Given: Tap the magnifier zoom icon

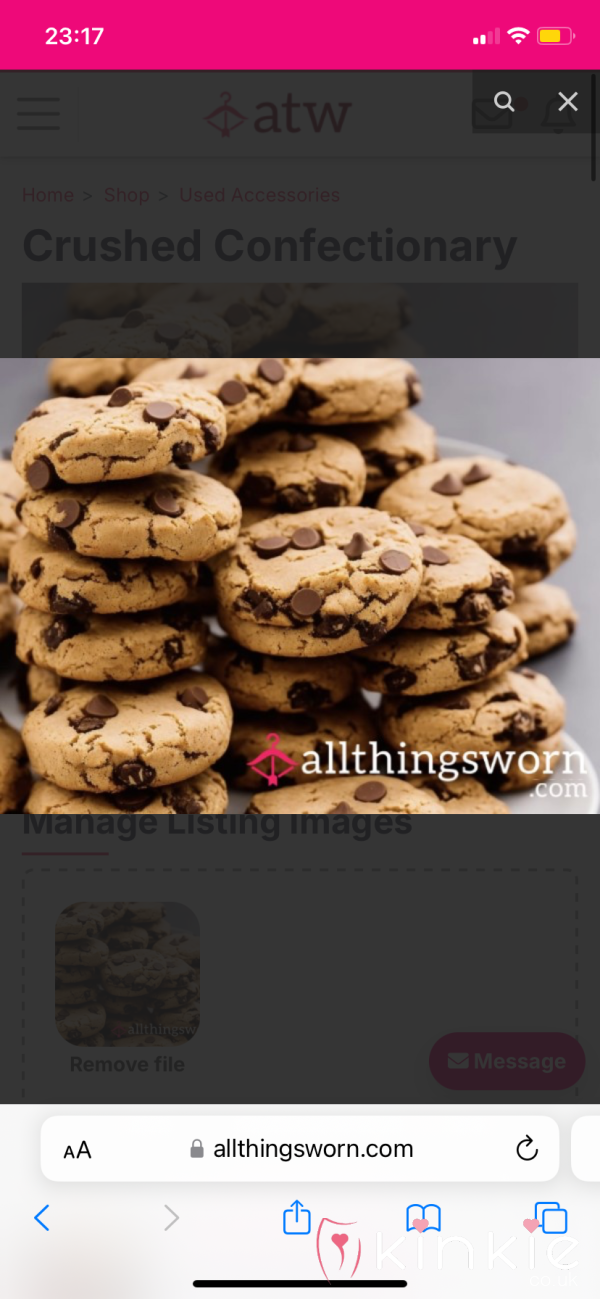Looking at the screenshot, I should point(505,101).
